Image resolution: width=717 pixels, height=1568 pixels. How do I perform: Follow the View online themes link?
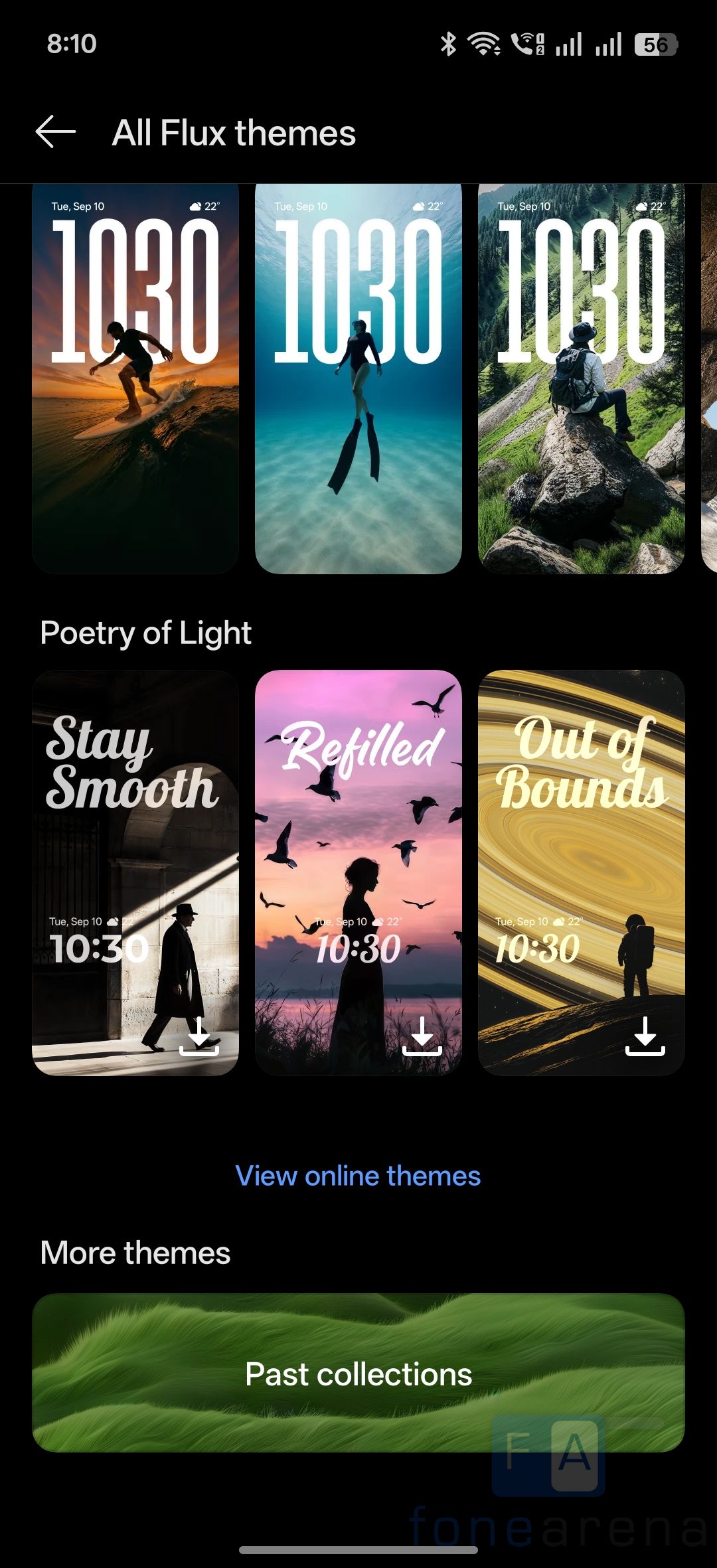click(358, 1176)
